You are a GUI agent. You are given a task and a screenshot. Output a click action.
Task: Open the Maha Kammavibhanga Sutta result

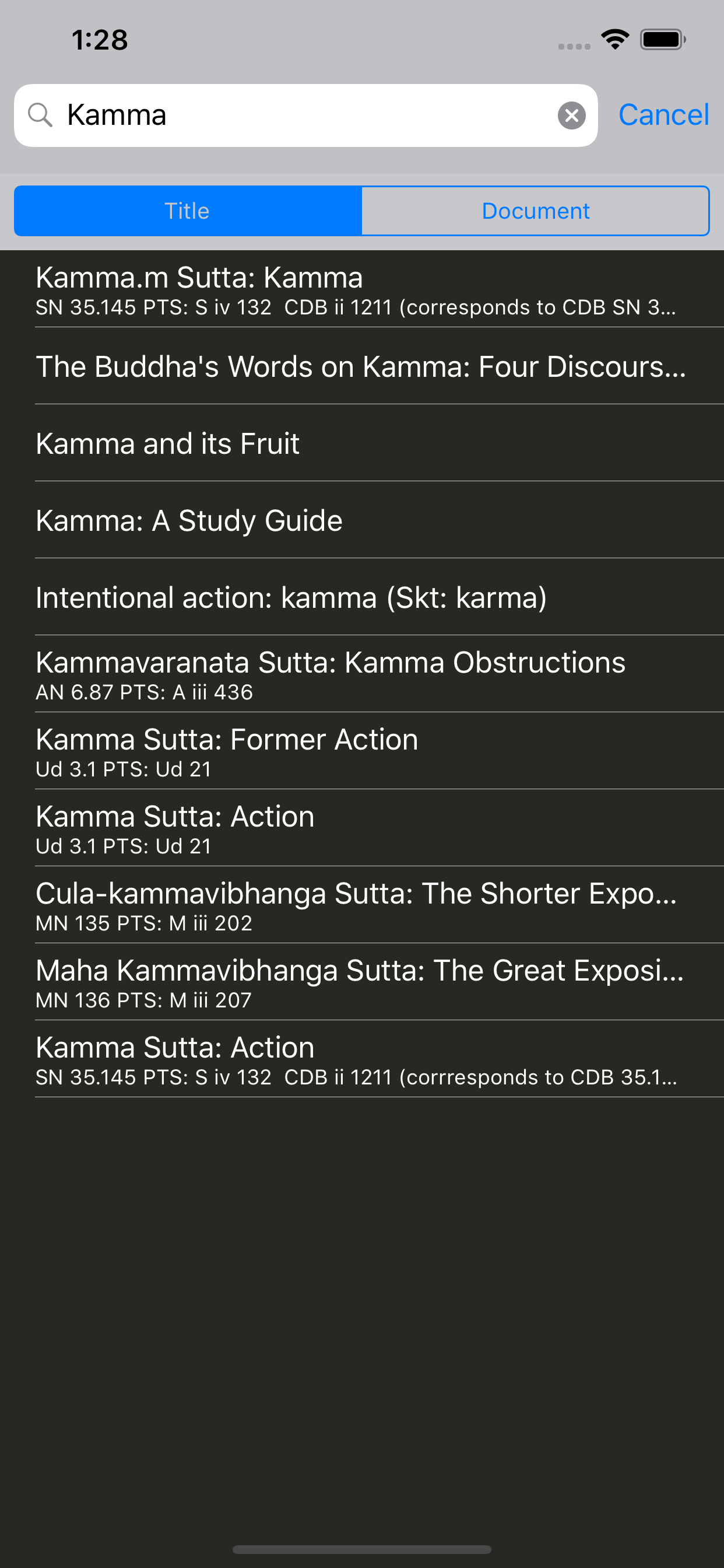pos(362,982)
